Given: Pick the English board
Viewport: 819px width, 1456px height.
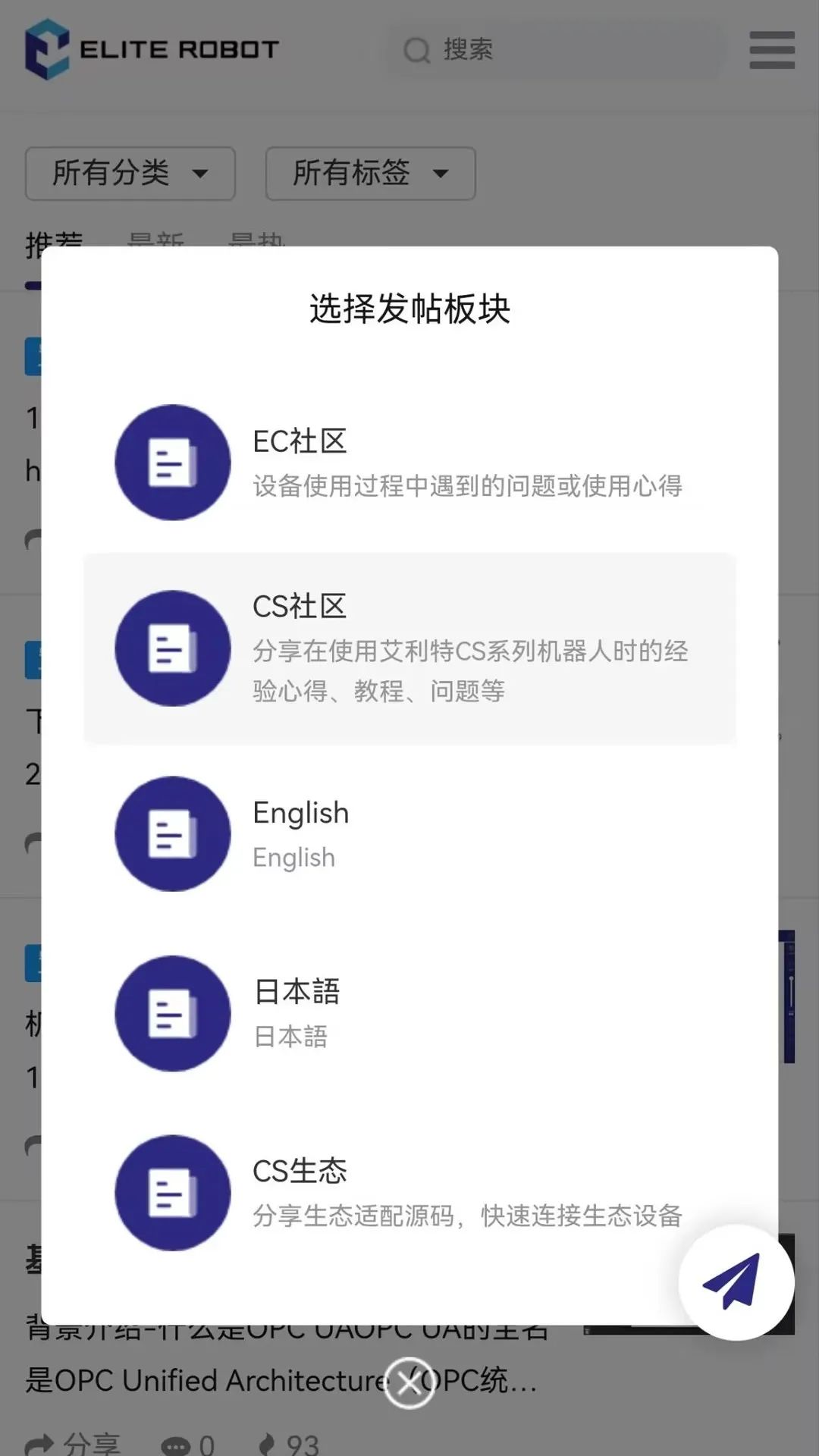Looking at the screenshot, I should [409, 834].
